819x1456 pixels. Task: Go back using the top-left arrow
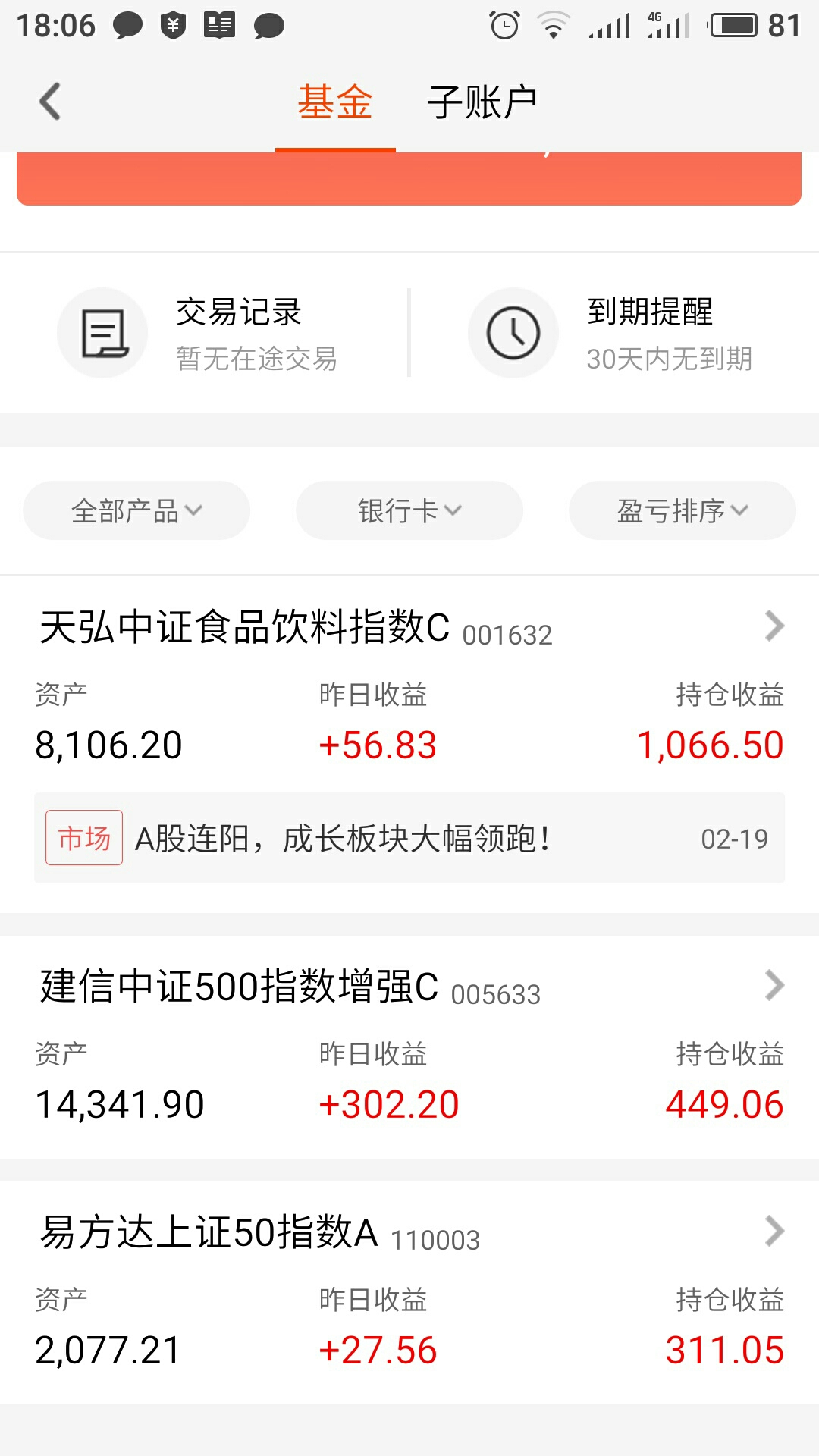(x=50, y=101)
